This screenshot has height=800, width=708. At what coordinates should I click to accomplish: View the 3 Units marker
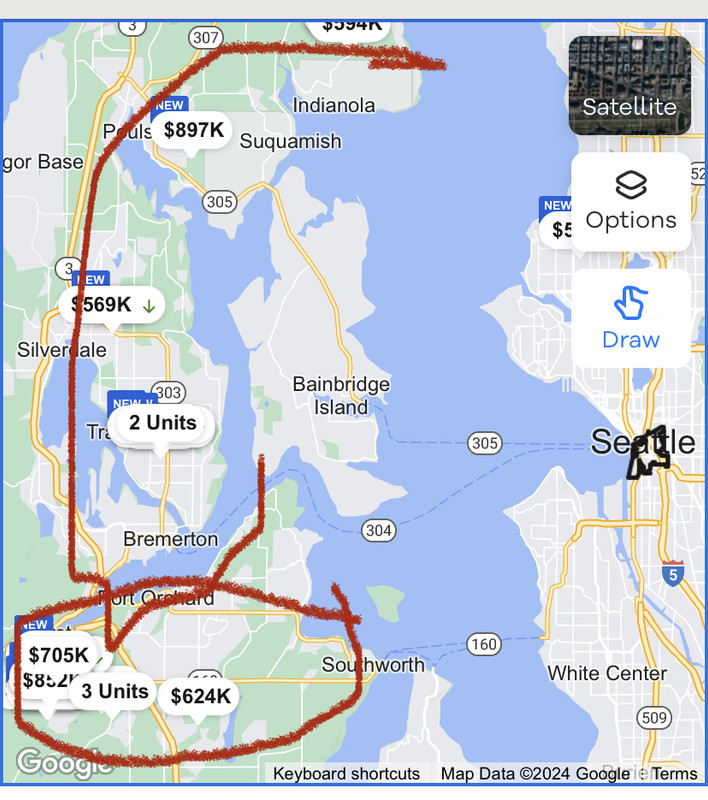click(115, 691)
